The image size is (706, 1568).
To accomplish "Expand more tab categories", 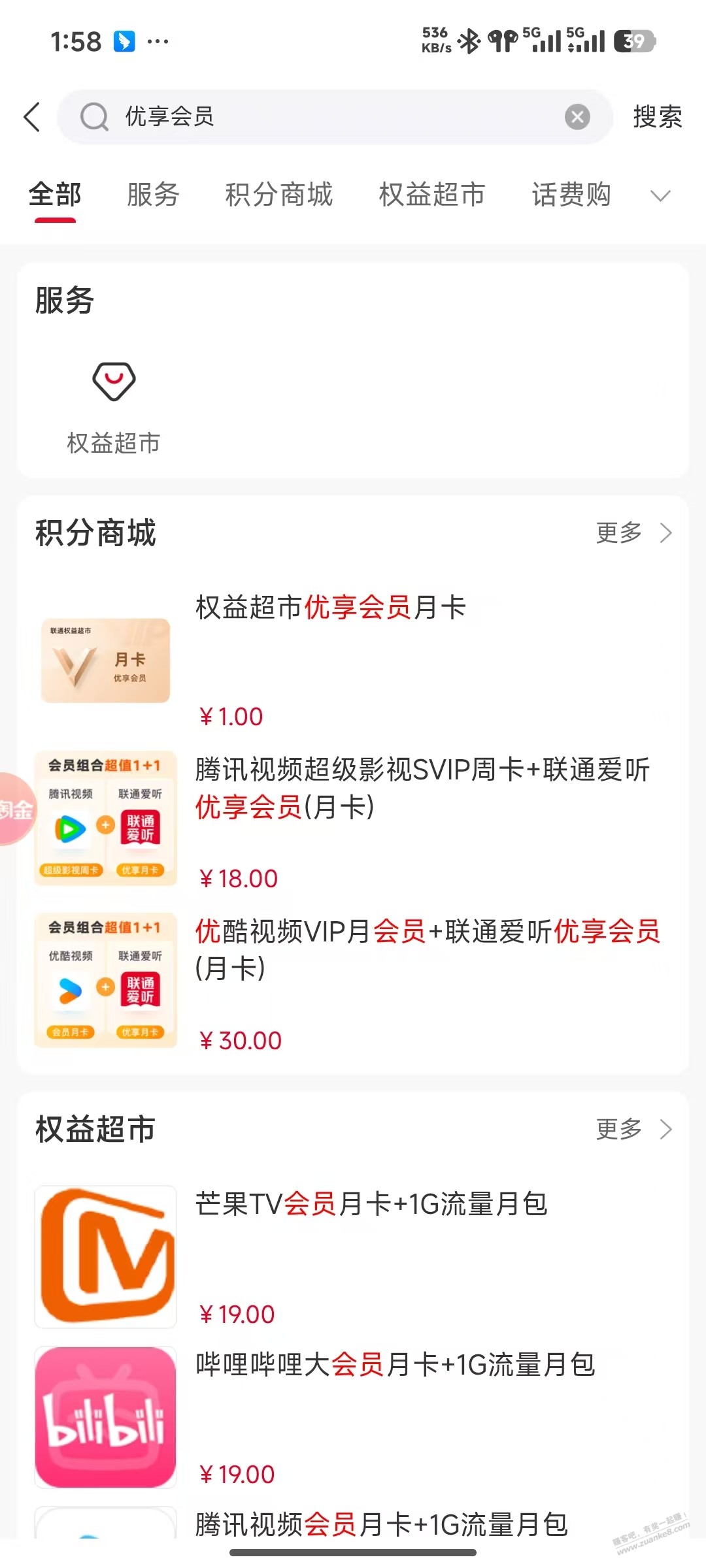I will [x=661, y=195].
